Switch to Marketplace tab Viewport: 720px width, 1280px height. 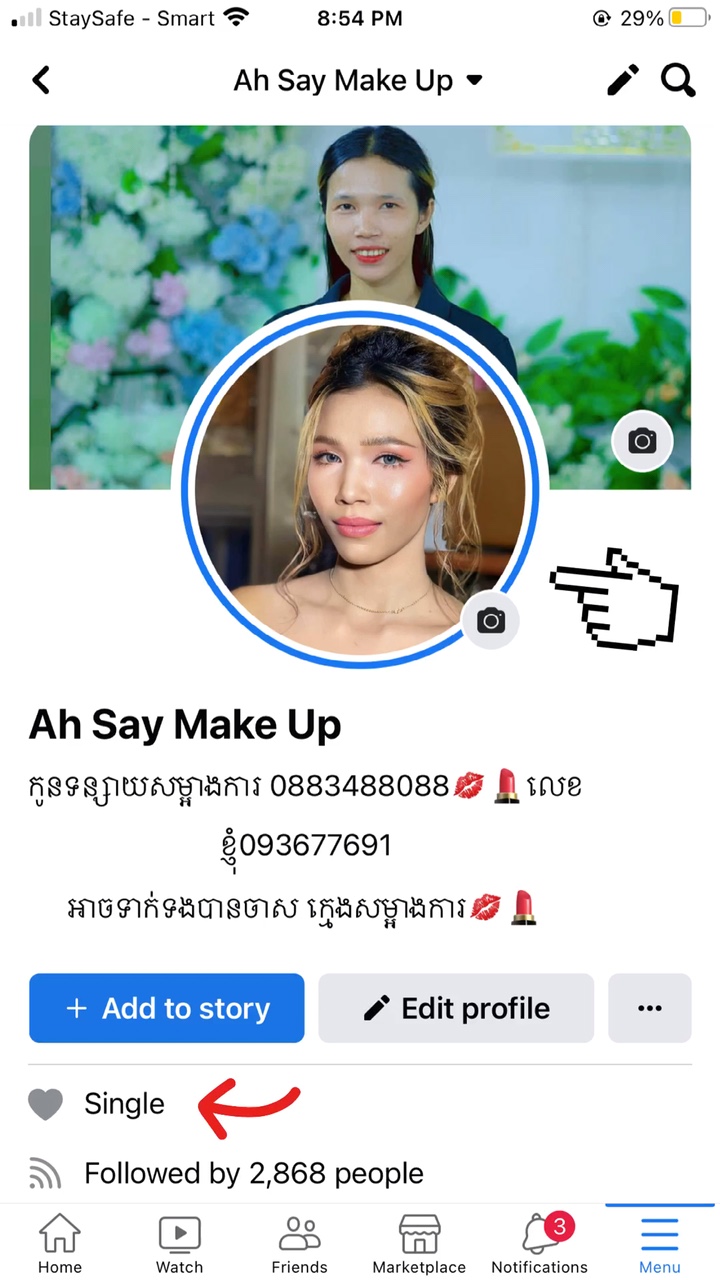[x=419, y=1244]
